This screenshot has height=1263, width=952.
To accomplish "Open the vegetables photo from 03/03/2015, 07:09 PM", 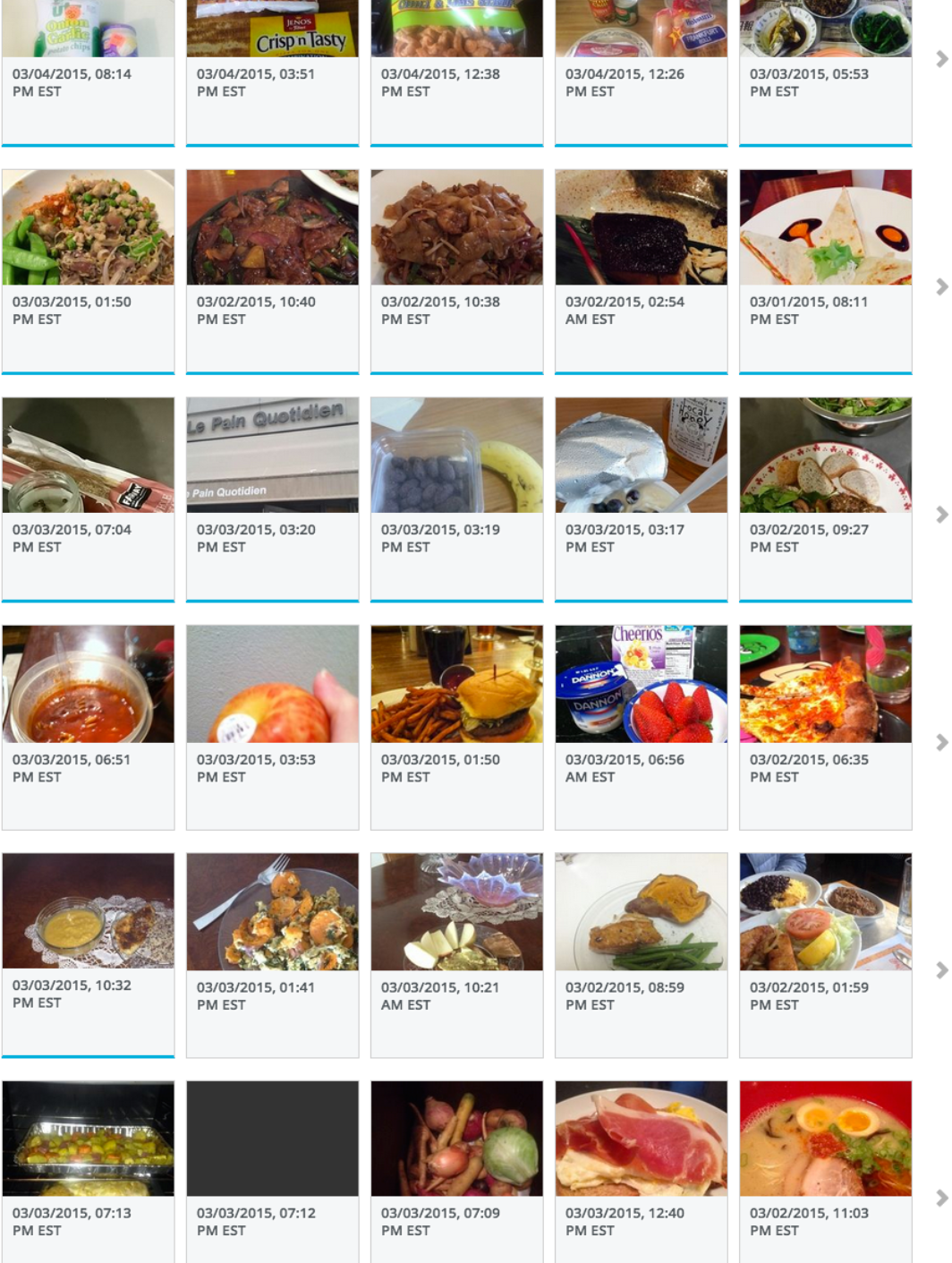I will [x=456, y=1139].
